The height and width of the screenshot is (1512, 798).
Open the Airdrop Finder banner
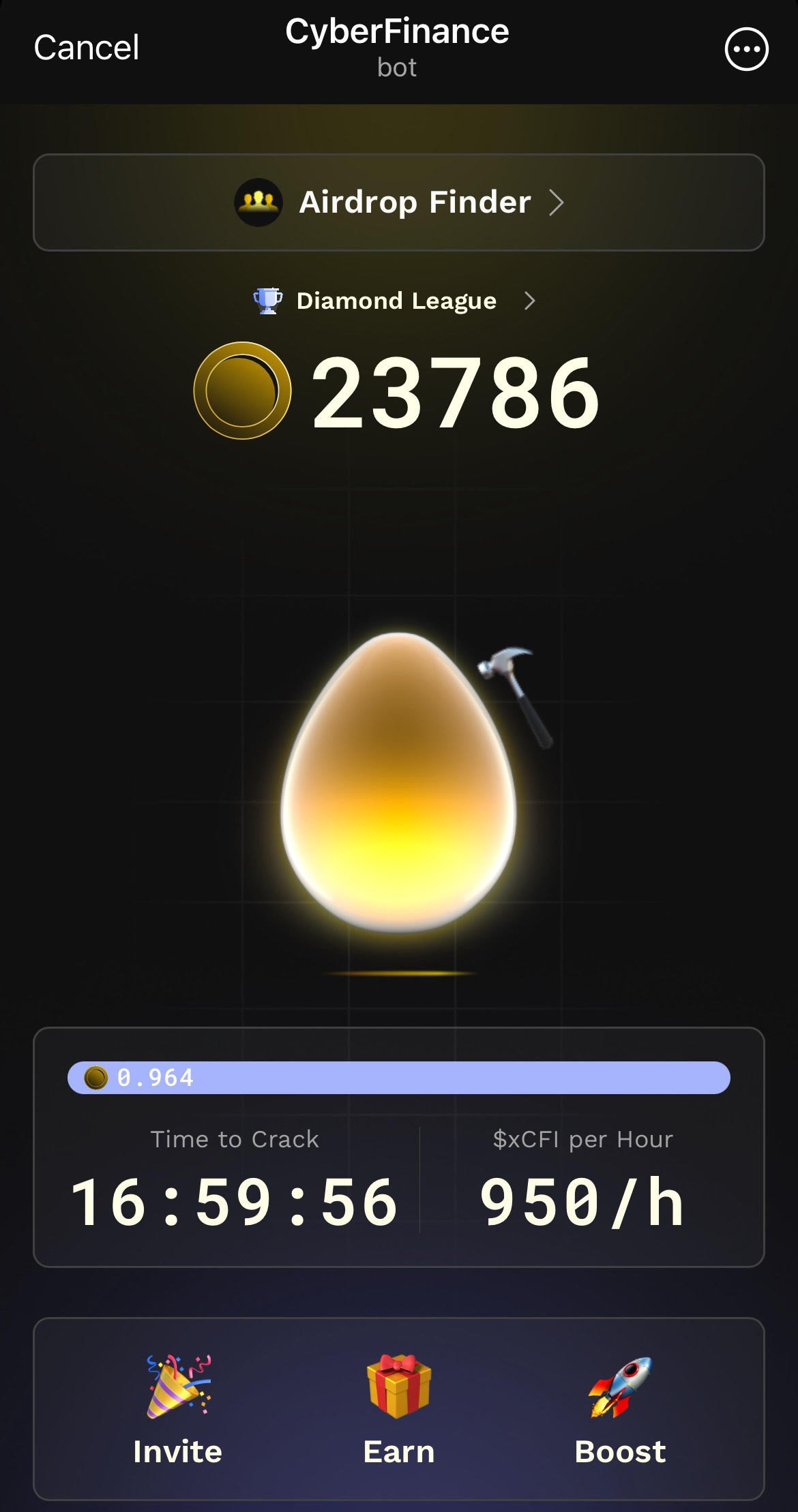[399, 202]
